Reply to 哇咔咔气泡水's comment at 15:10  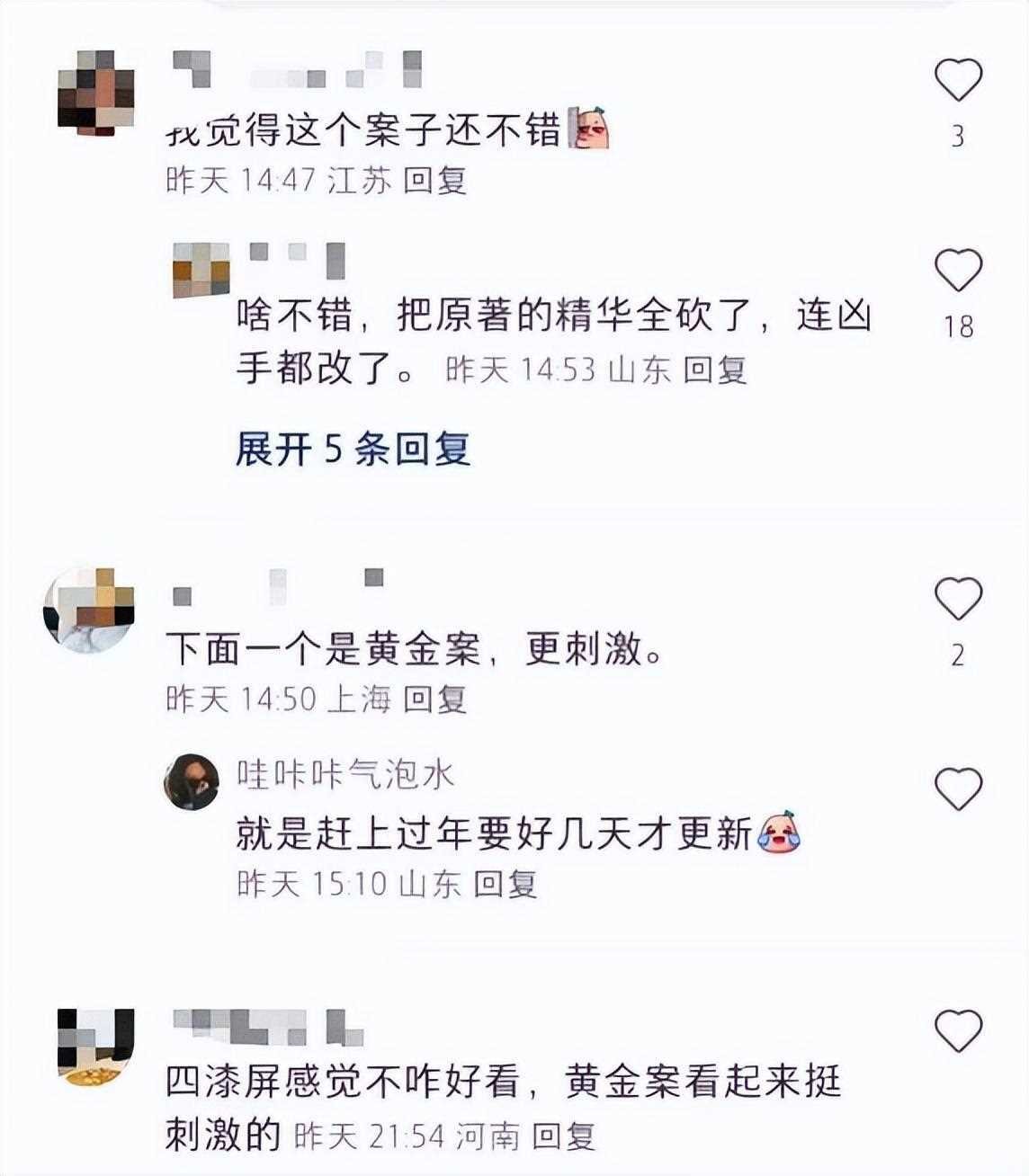pyautogui.click(x=506, y=884)
